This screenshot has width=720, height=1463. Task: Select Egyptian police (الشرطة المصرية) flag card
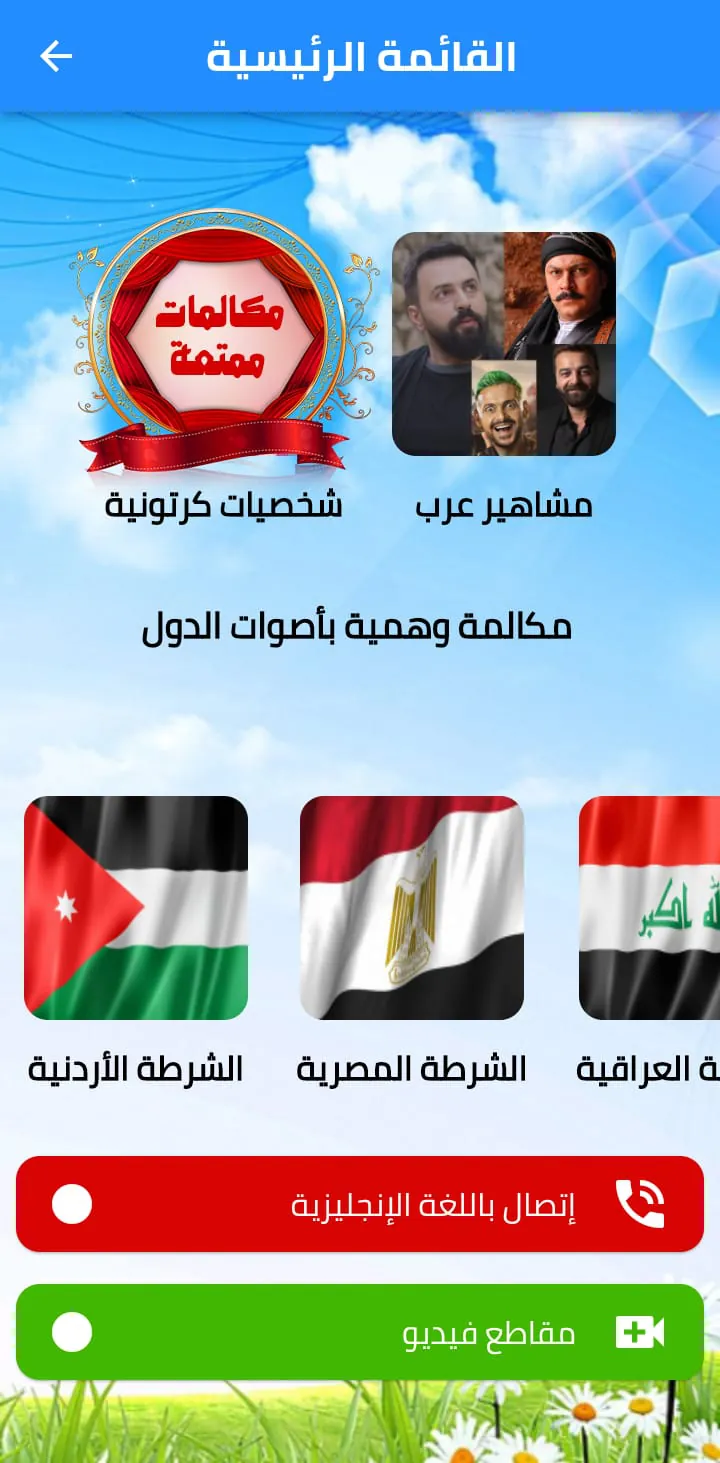coord(412,908)
